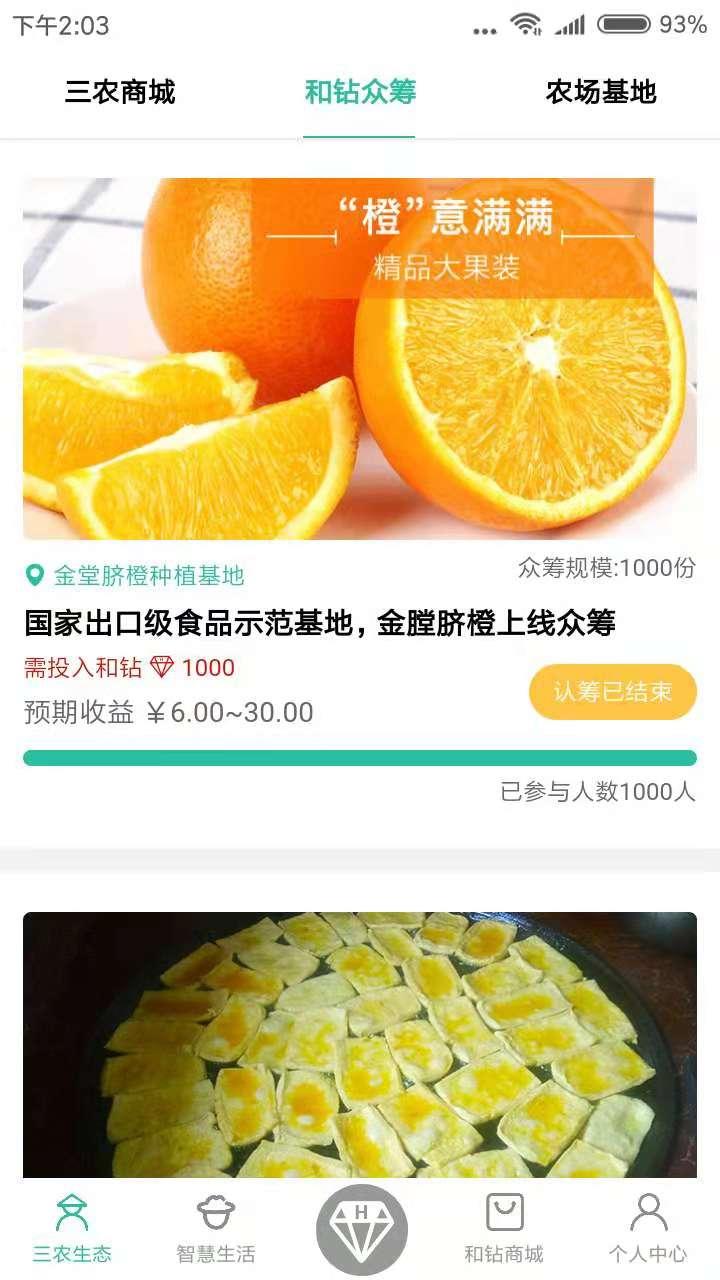
Task: Select the 和钻众筹 top tab
Action: [x=360, y=93]
